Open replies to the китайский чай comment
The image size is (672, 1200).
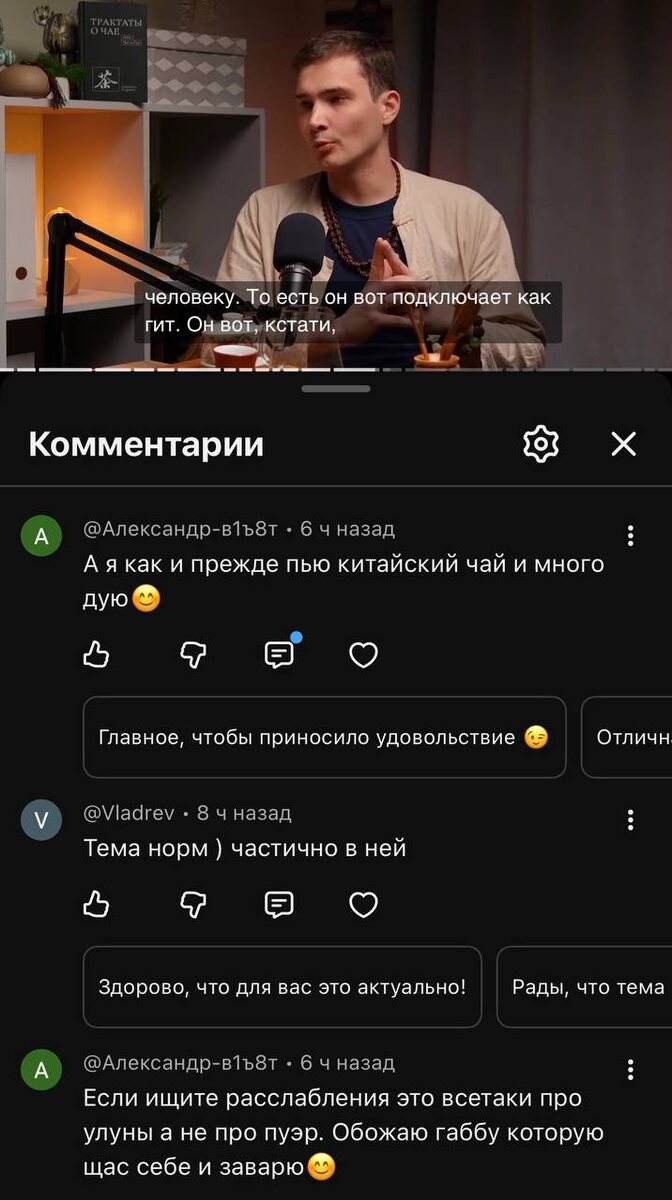pyautogui.click(x=279, y=655)
